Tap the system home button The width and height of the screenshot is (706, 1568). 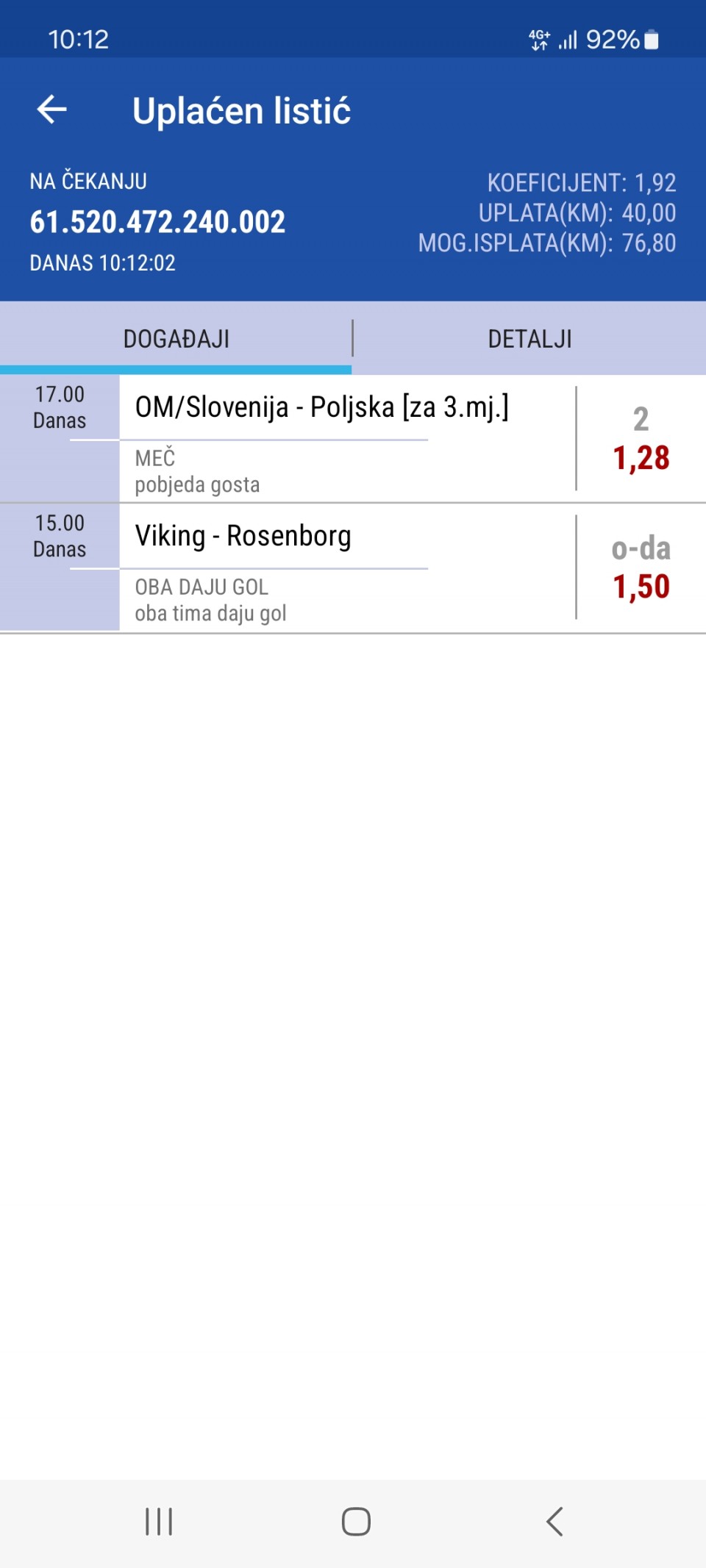[x=356, y=1521]
